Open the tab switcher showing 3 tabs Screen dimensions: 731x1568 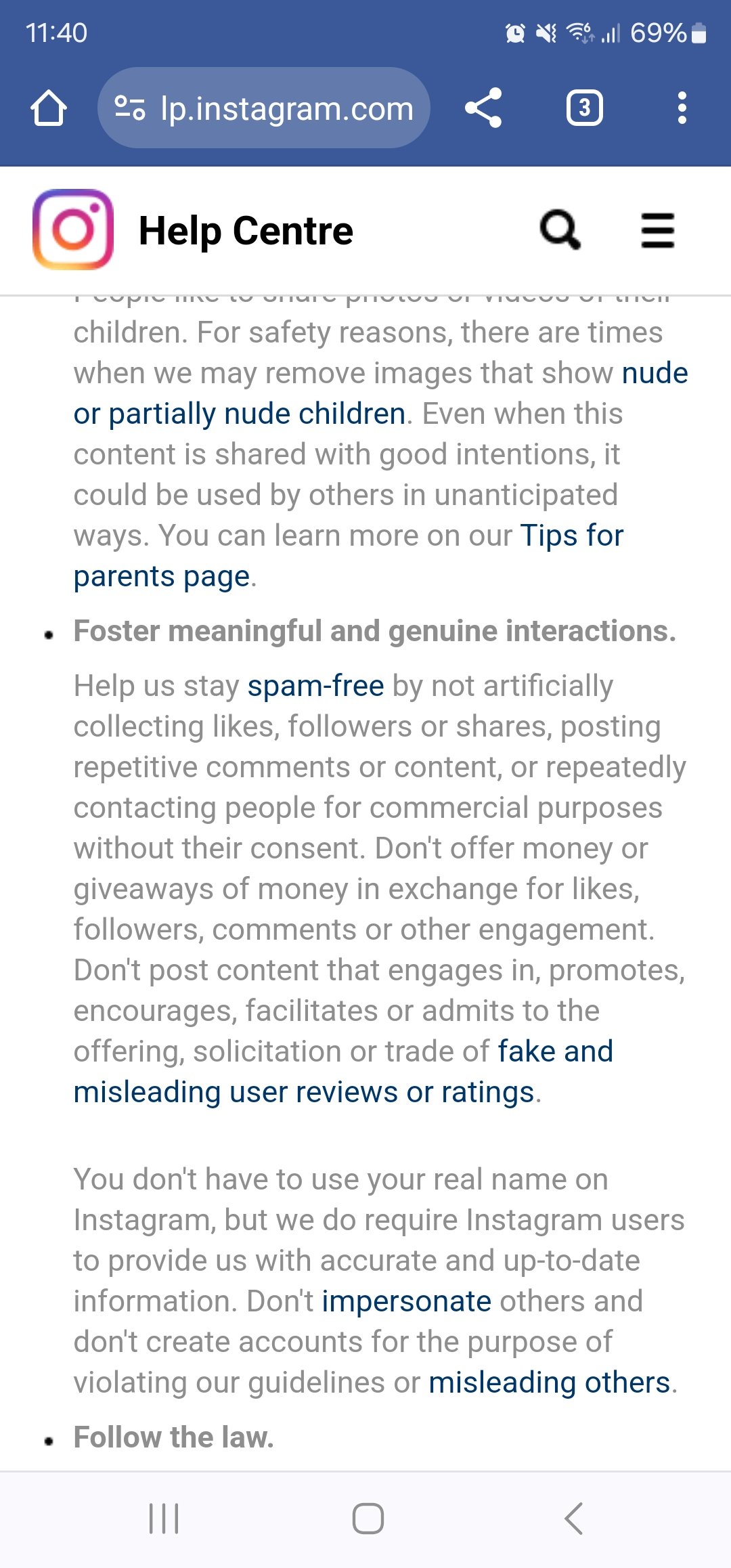585,108
